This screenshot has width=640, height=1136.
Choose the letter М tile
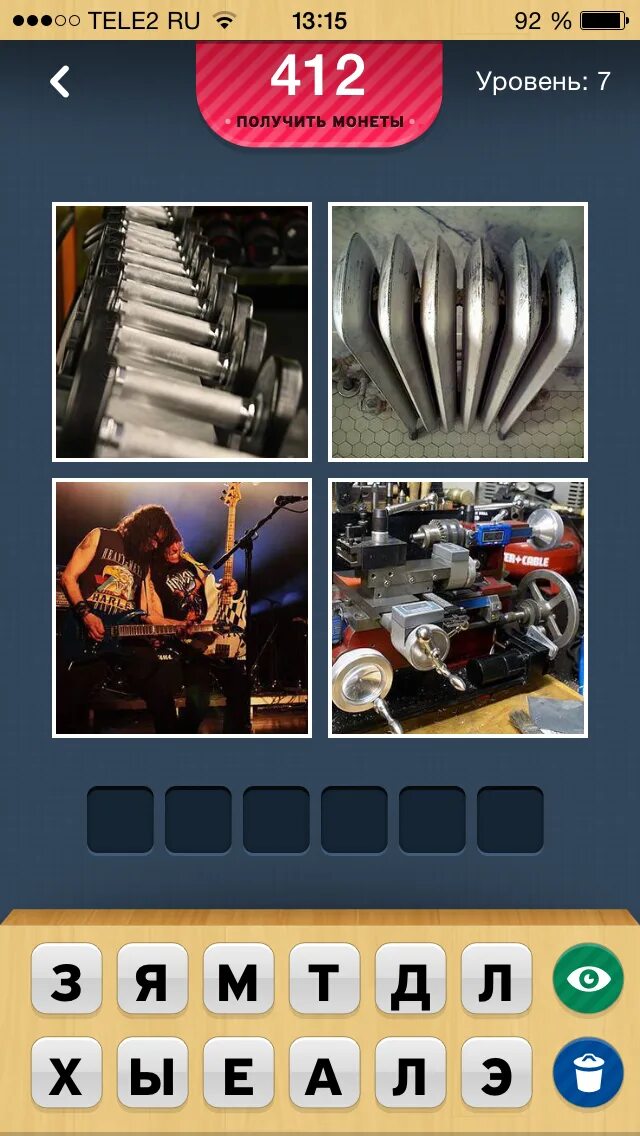(x=238, y=979)
